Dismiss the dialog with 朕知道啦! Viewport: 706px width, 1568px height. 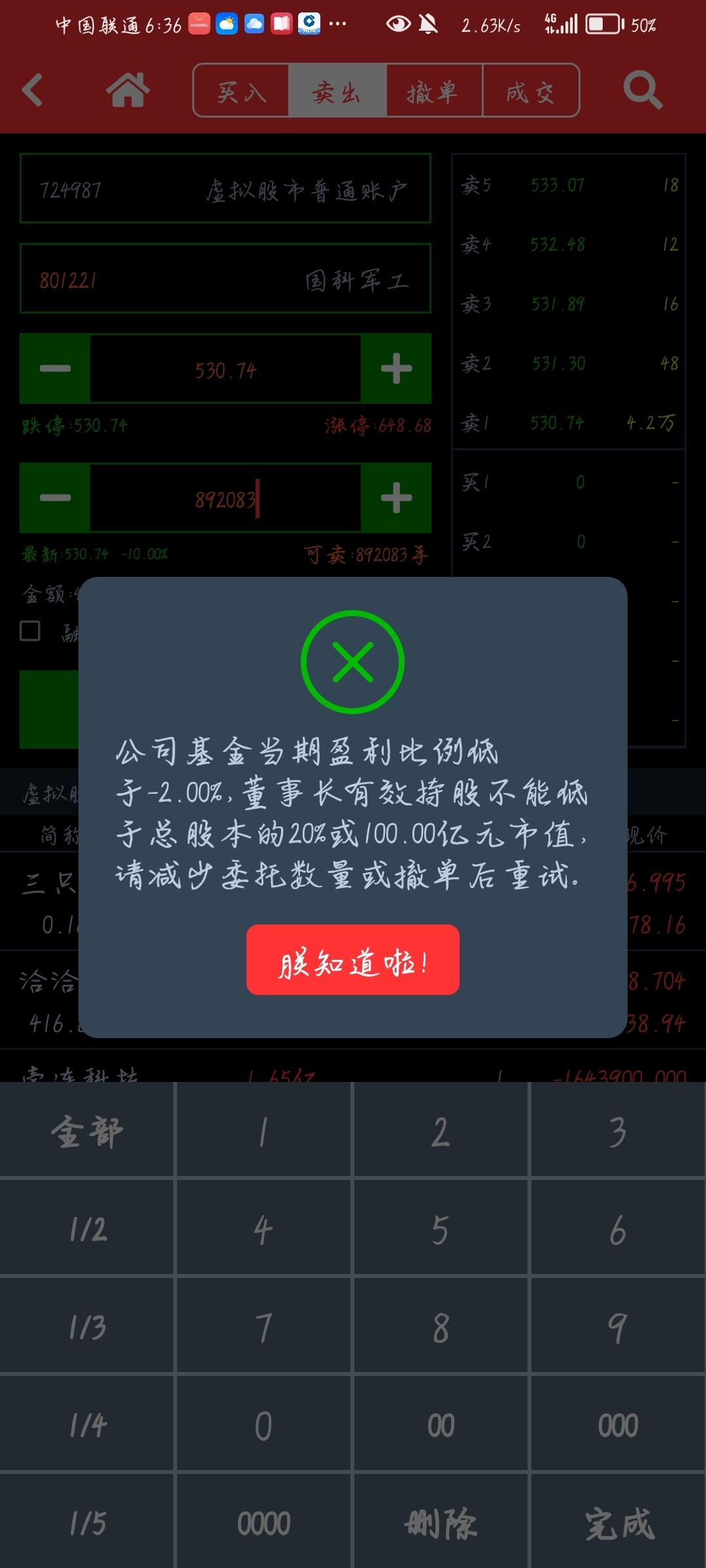353,960
